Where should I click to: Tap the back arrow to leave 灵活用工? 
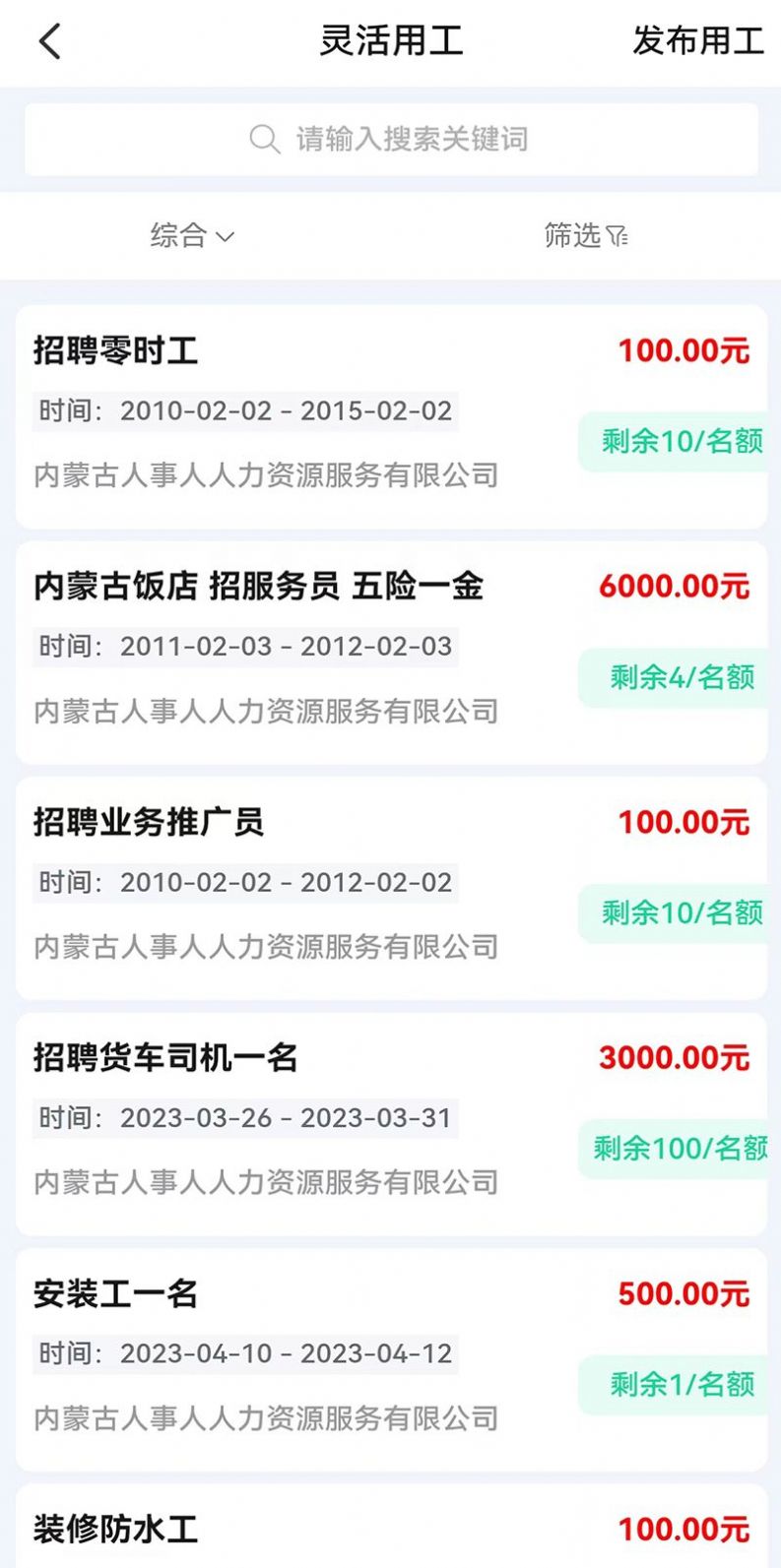pos(49,43)
